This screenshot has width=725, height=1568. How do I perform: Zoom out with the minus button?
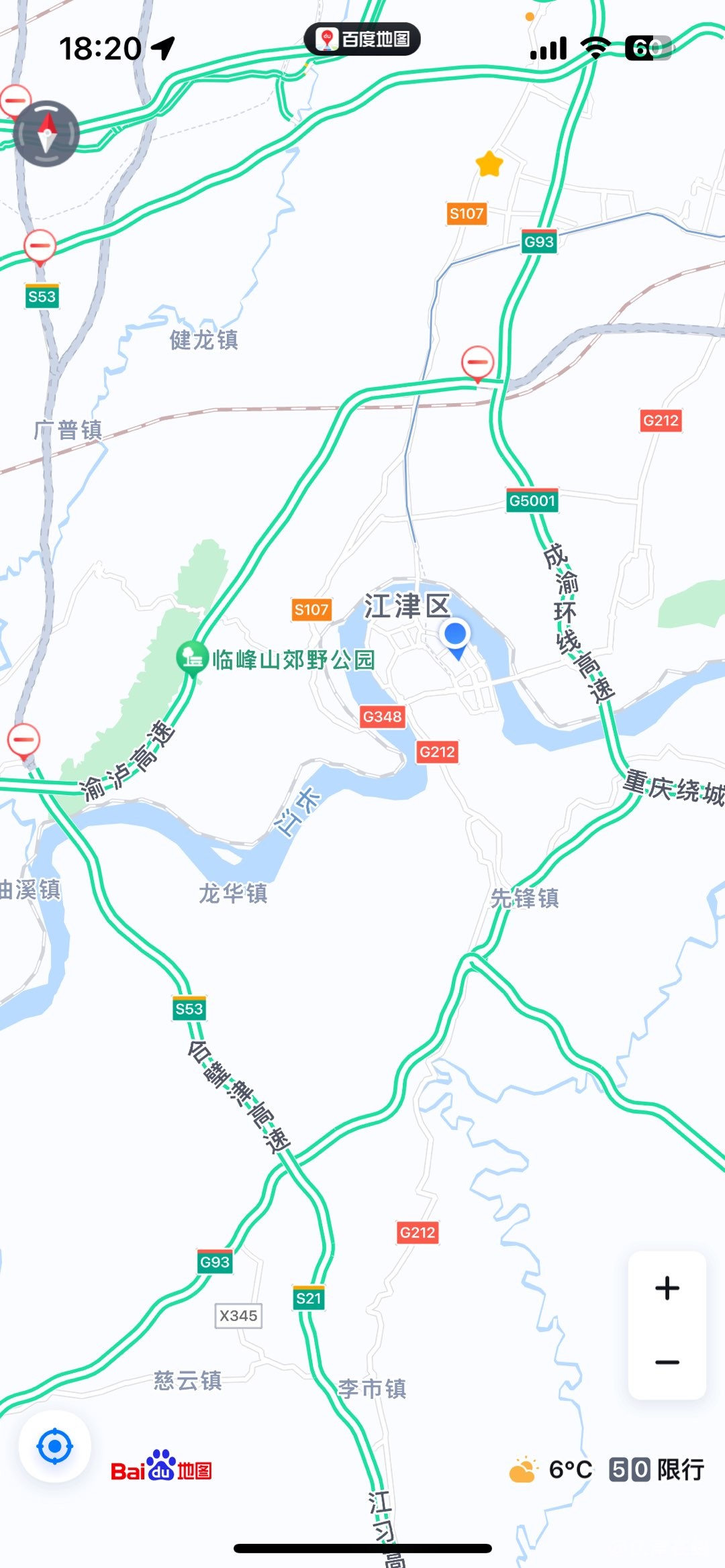click(x=667, y=1363)
